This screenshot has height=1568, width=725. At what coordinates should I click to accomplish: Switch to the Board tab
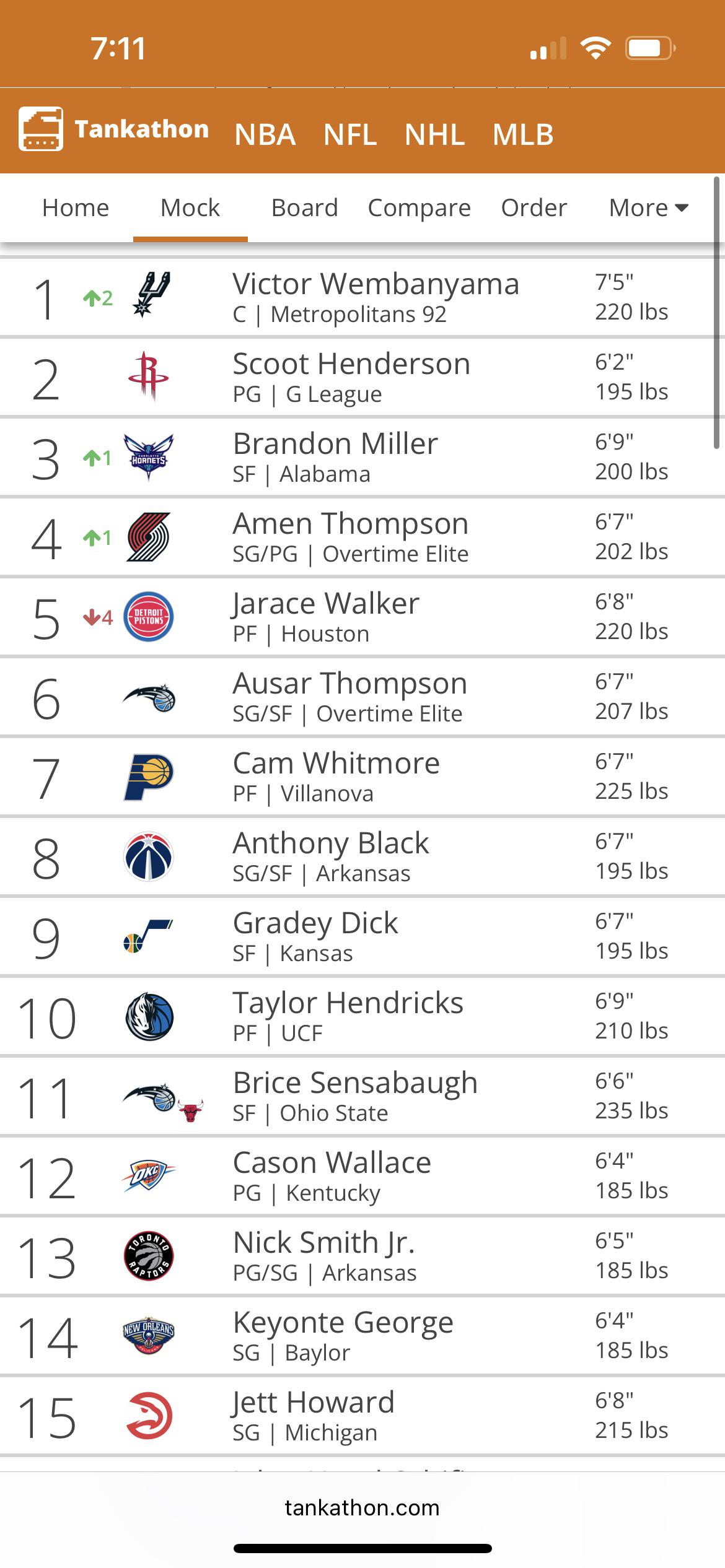(305, 208)
